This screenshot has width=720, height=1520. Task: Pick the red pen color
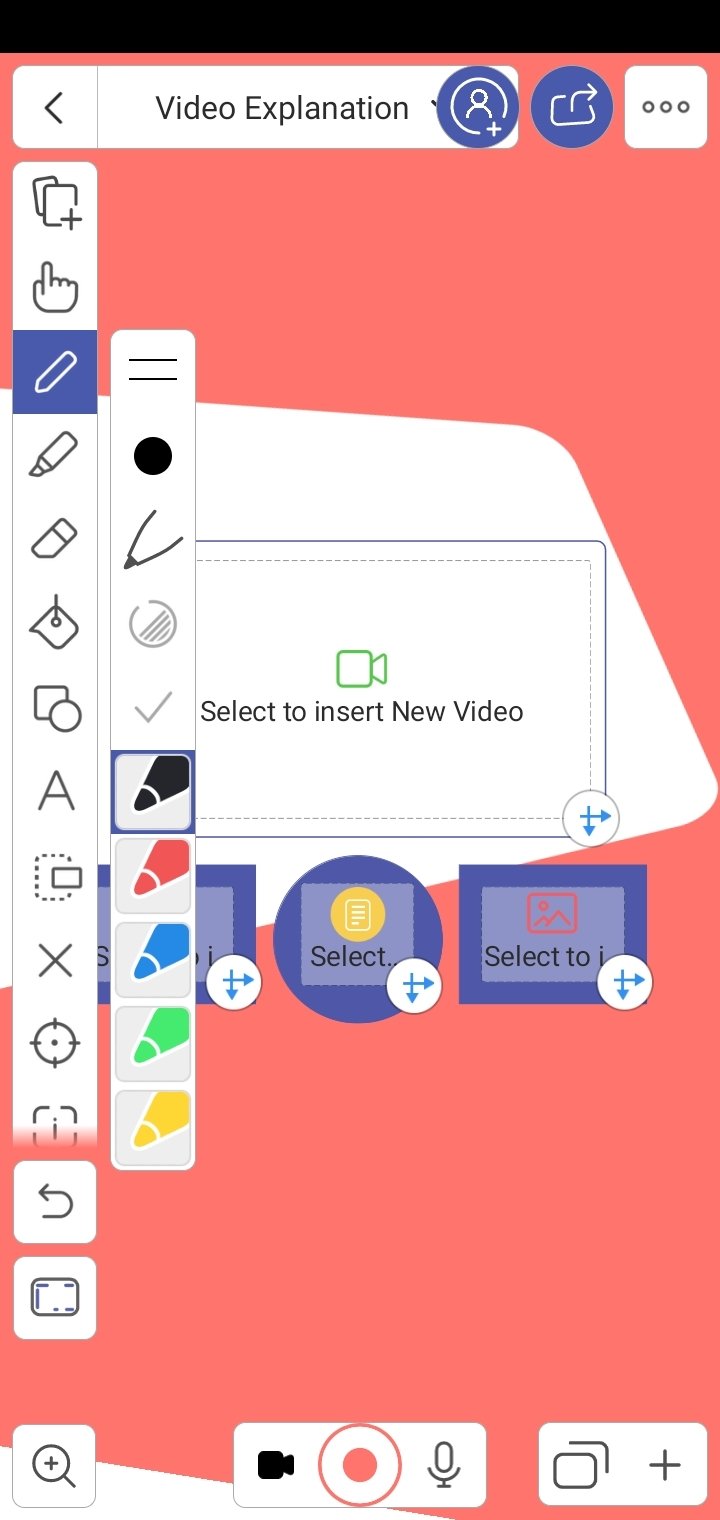pos(153,875)
